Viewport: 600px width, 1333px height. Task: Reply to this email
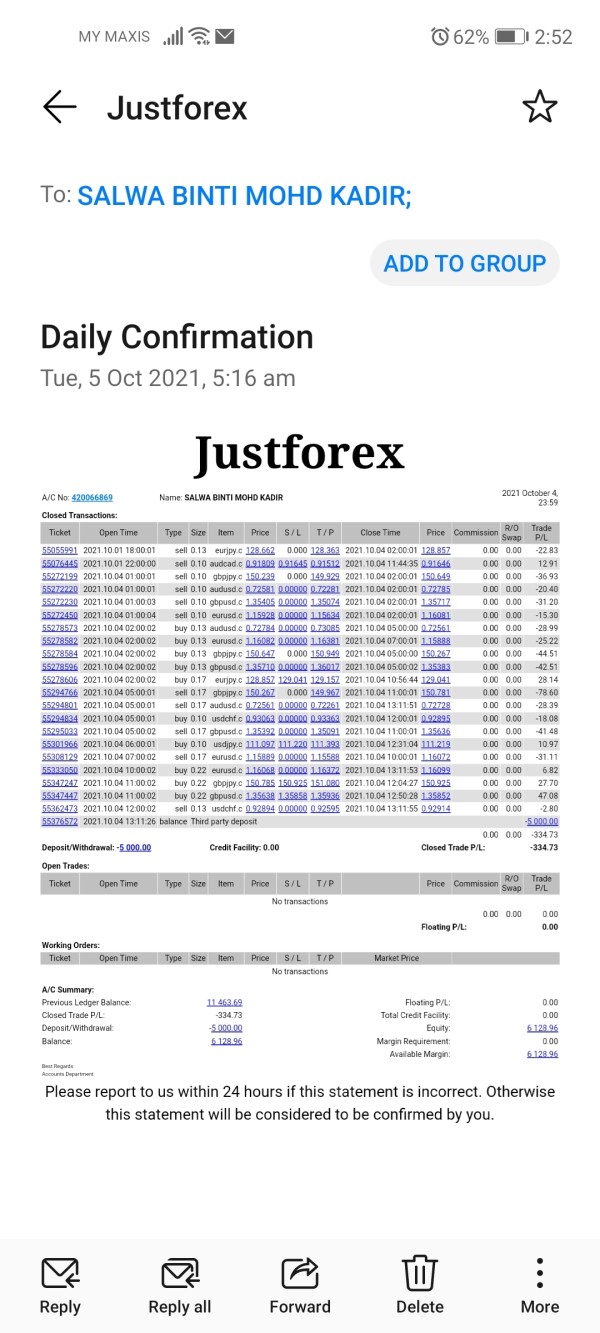[60, 1287]
